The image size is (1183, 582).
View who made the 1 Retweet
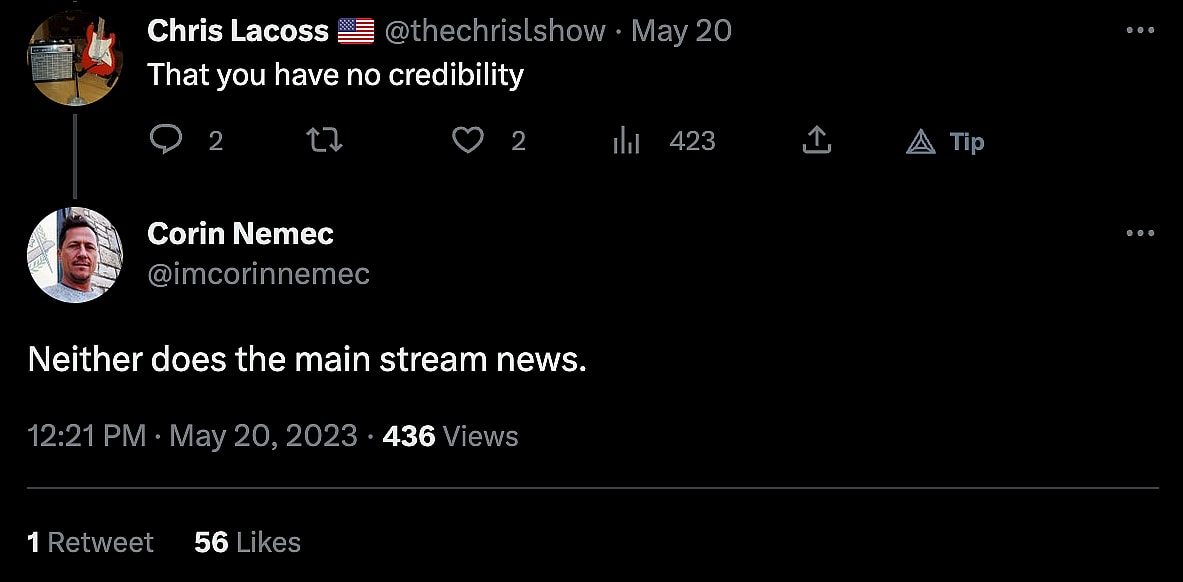click(91, 542)
